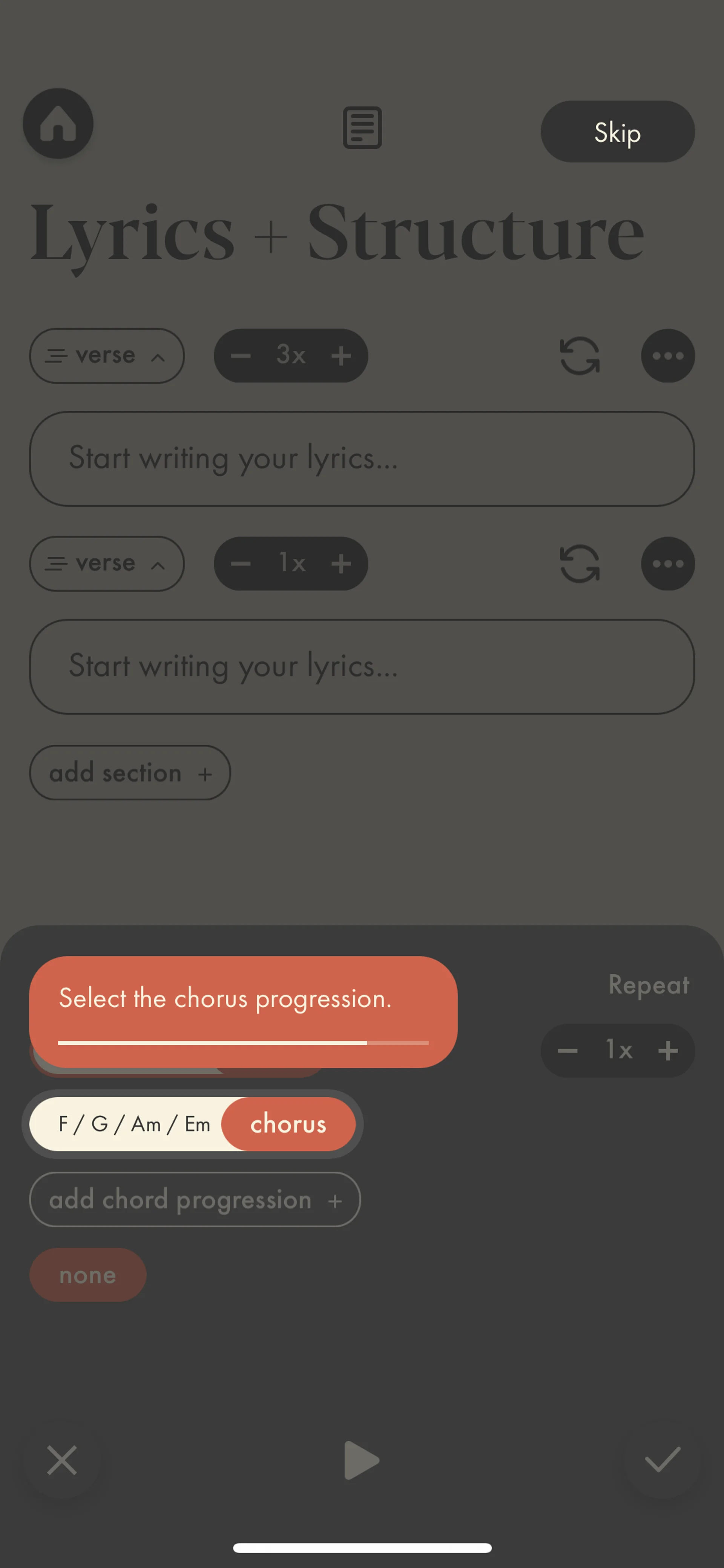Open the lyrics sheet icon
The image size is (724, 1568).
pyautogui.click(x=362, y=128)
